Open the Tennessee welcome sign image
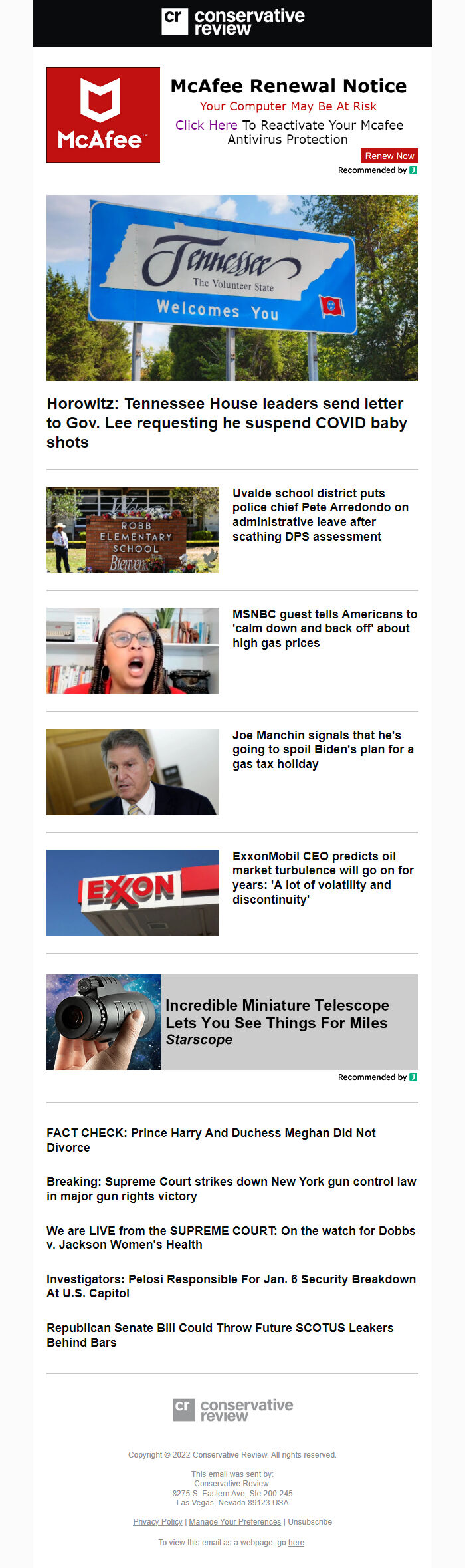The height and width of the screenshot is (1568, 465). point(232,287)
